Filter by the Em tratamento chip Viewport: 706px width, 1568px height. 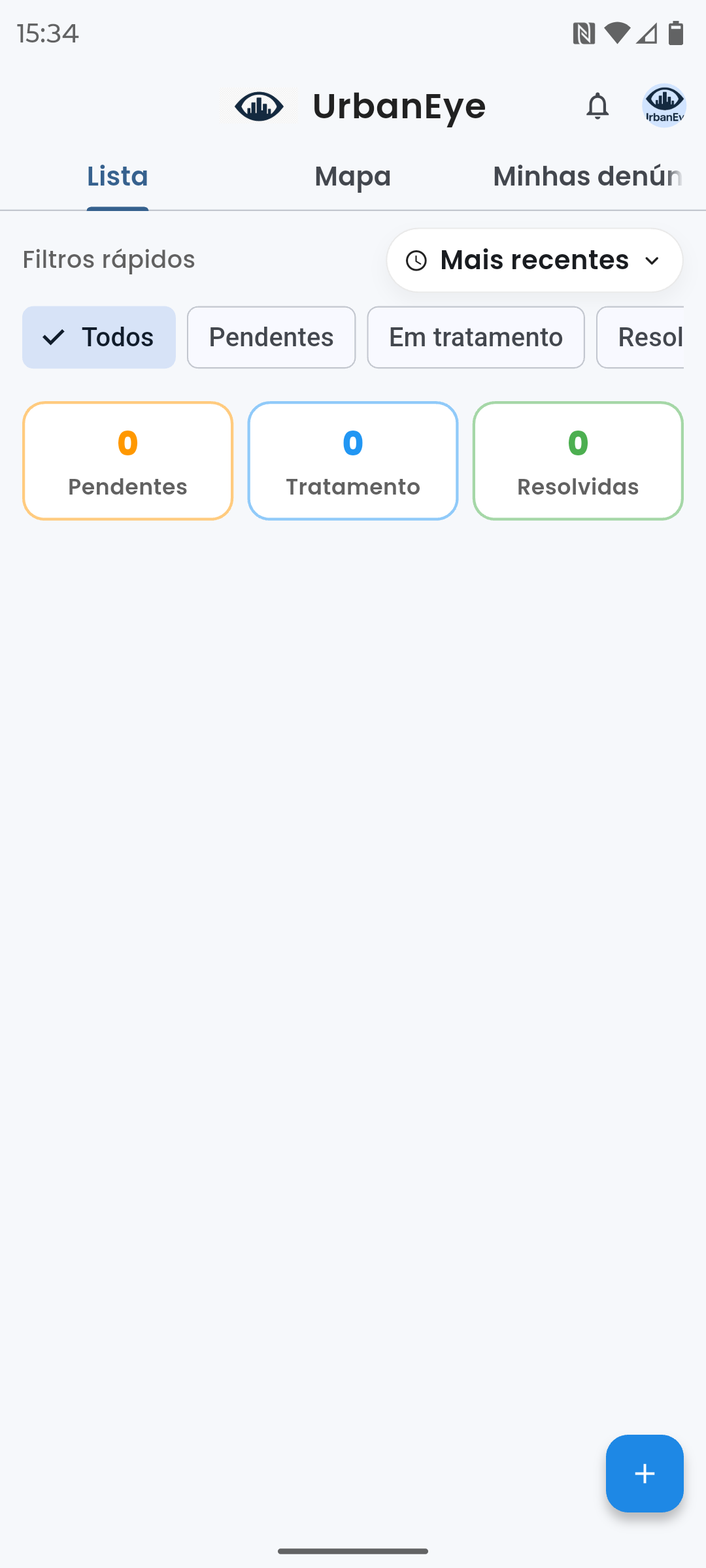pos(476,337)
